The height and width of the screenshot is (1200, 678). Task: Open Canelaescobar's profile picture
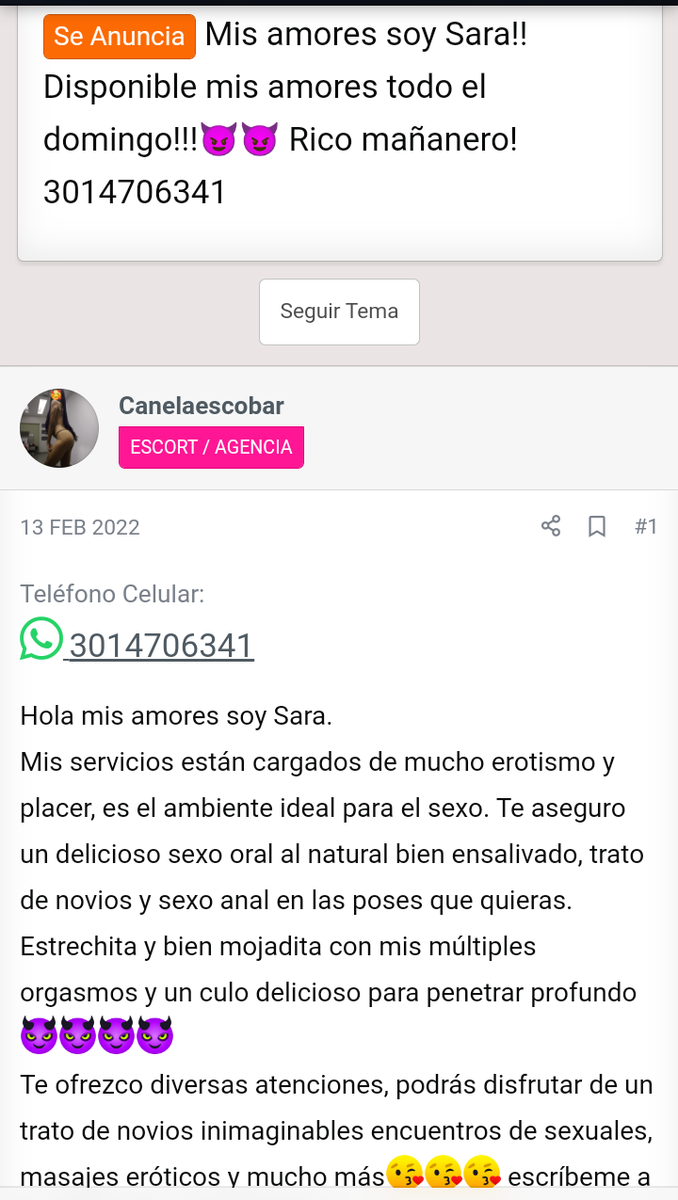tap(59, 428)
